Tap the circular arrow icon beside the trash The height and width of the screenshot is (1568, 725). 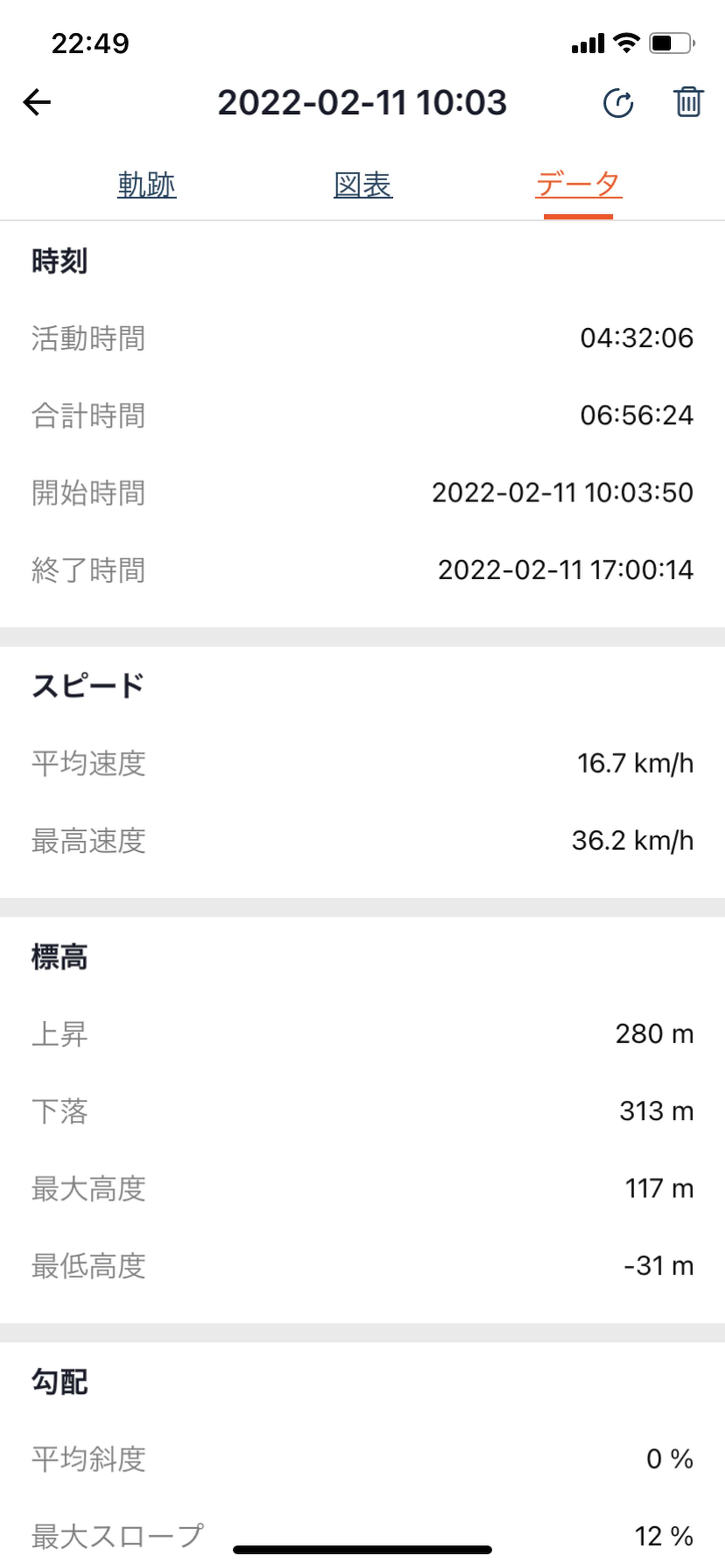coord(618,102)
